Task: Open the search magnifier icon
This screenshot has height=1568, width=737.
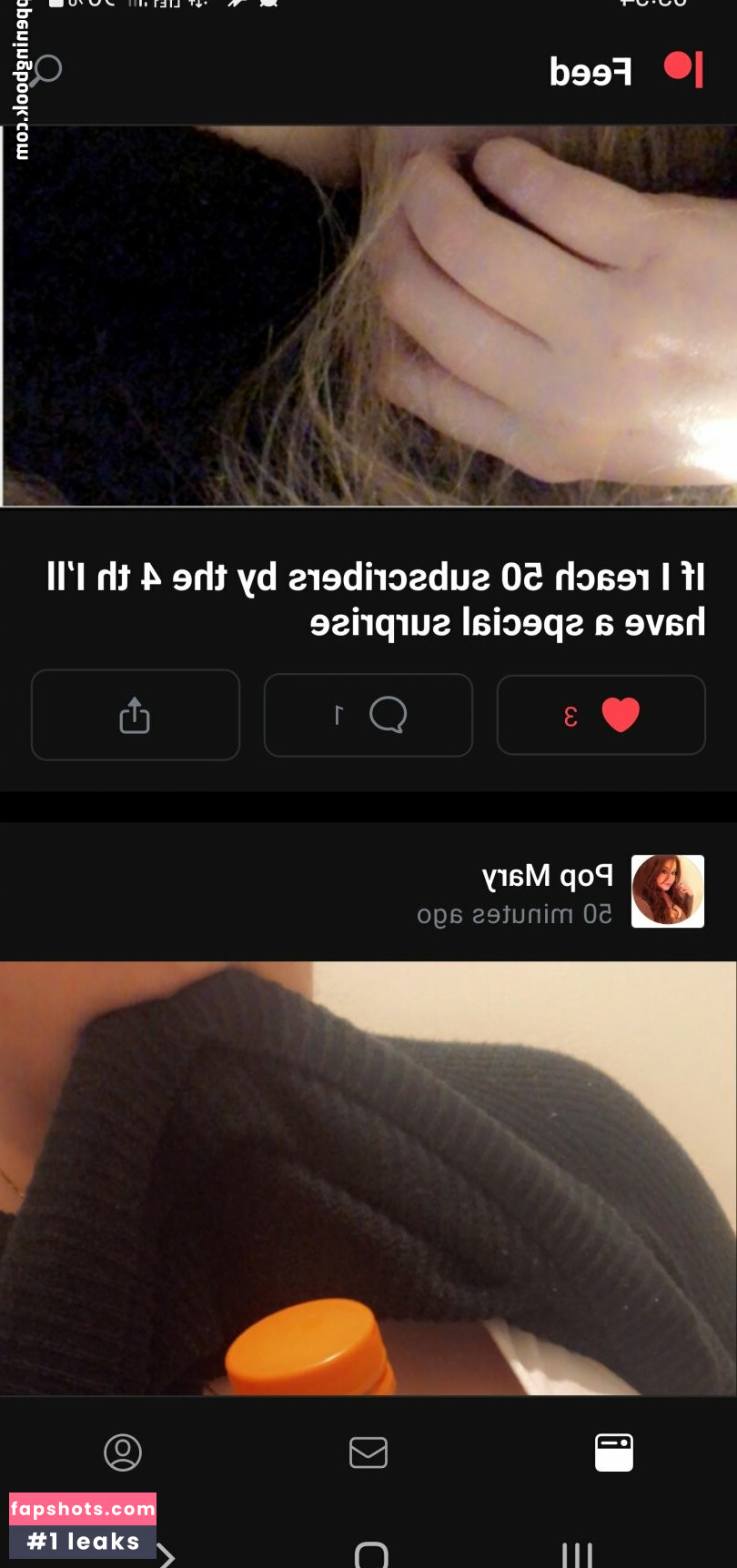Action: tap(46, 69)
